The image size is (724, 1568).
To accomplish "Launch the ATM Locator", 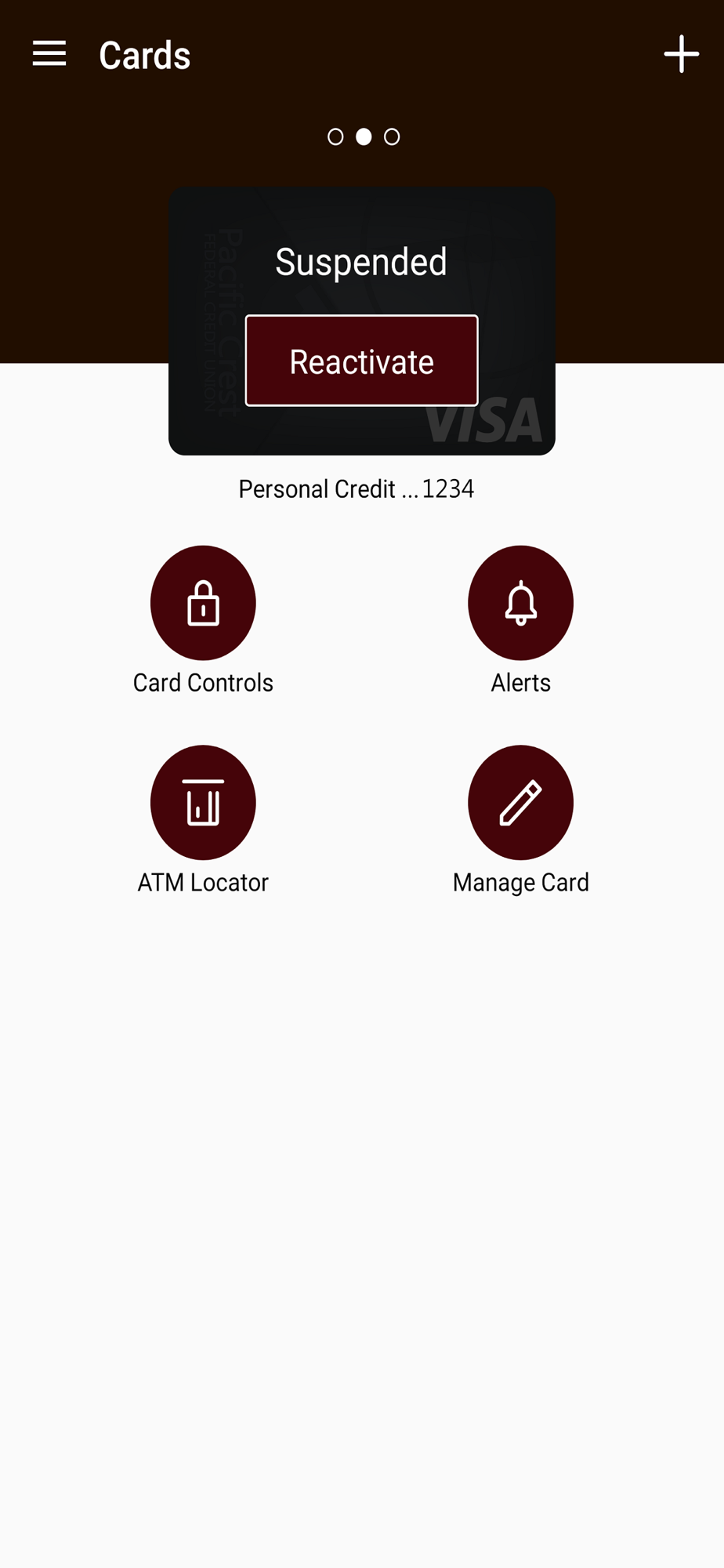I will [203, 802].
